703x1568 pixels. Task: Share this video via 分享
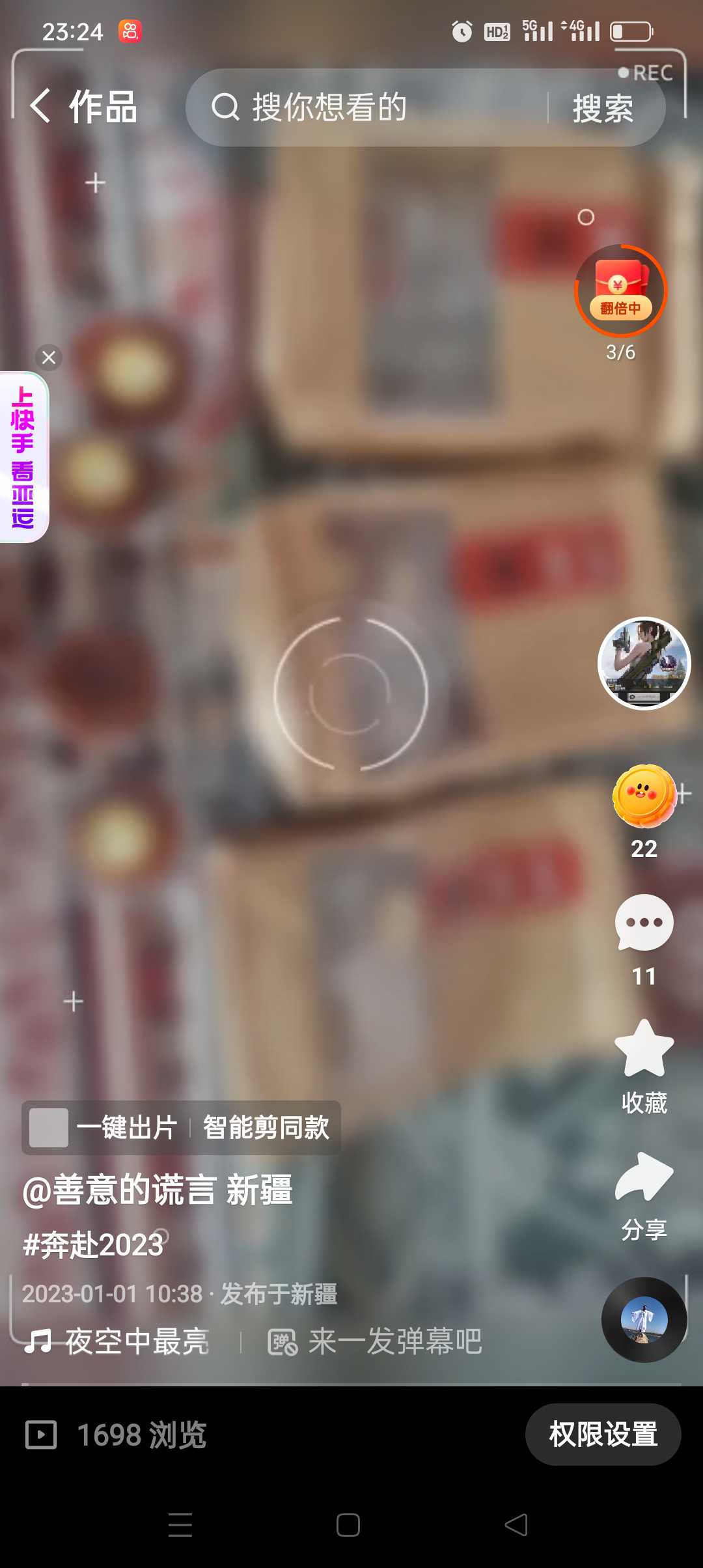point(644,1176)
